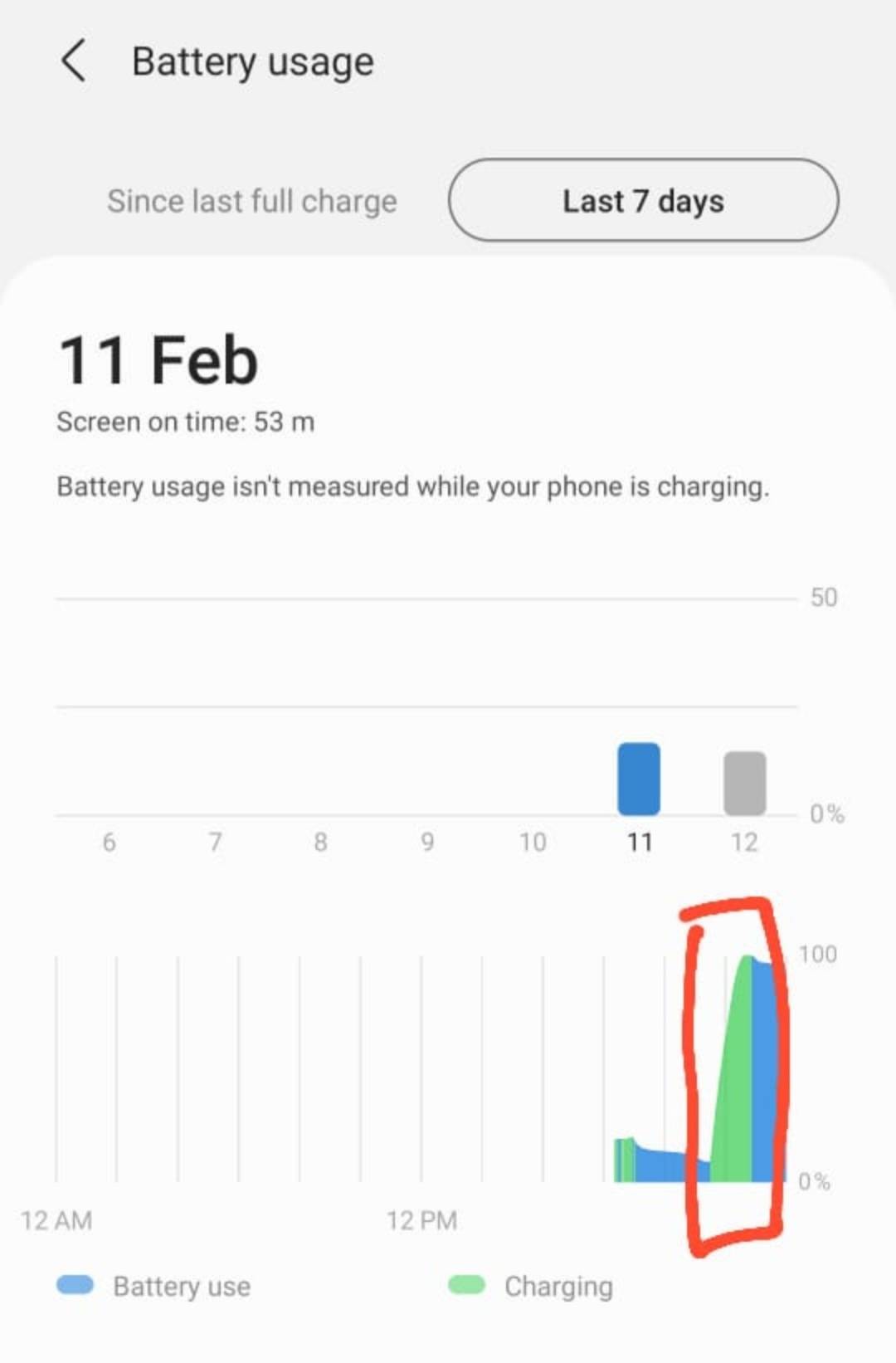
Task: Select the 11 Feb date heading
Action: pyautogui.click(x=156, y=359)
